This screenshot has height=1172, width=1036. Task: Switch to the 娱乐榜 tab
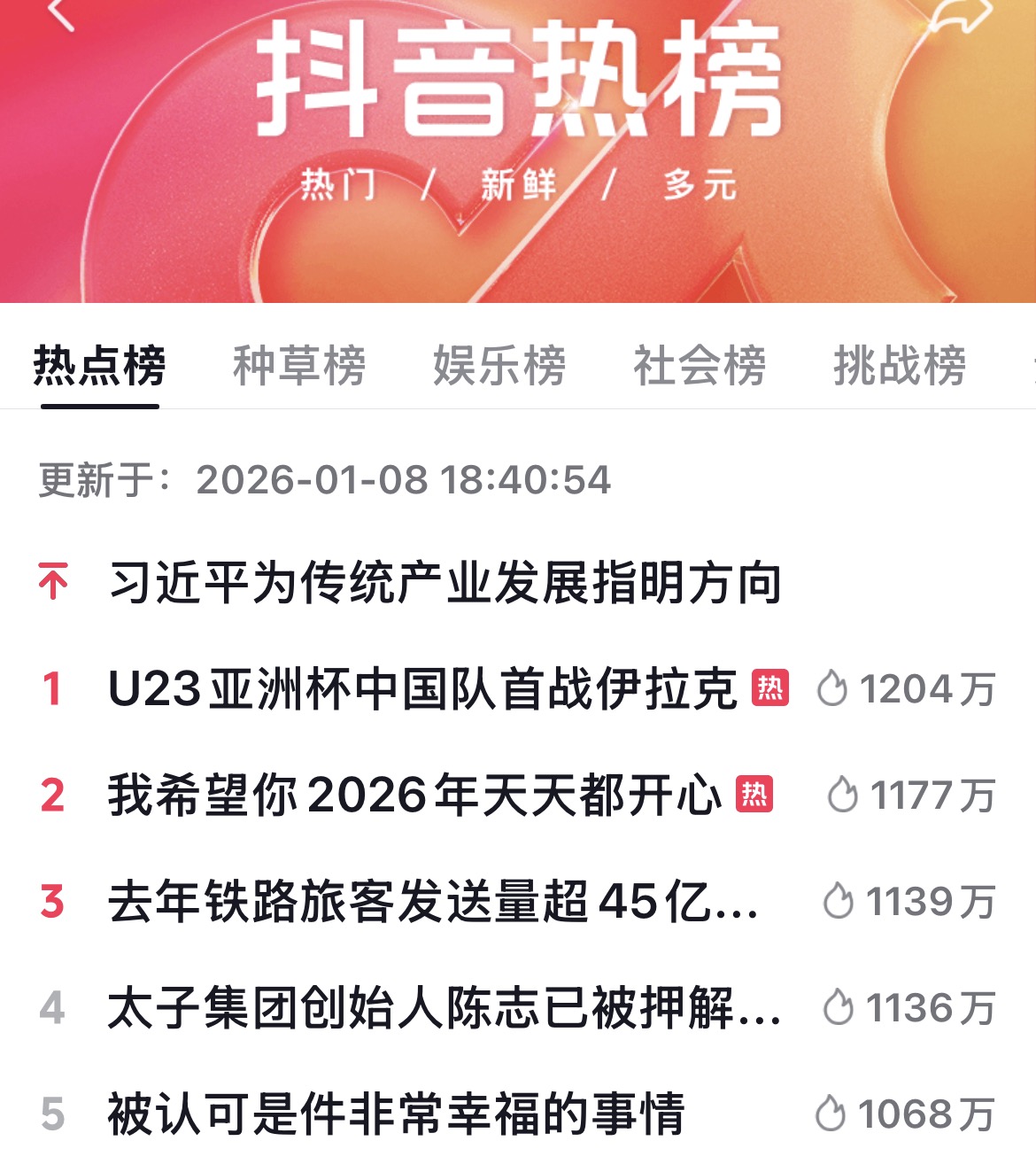(x=499, y=366)
